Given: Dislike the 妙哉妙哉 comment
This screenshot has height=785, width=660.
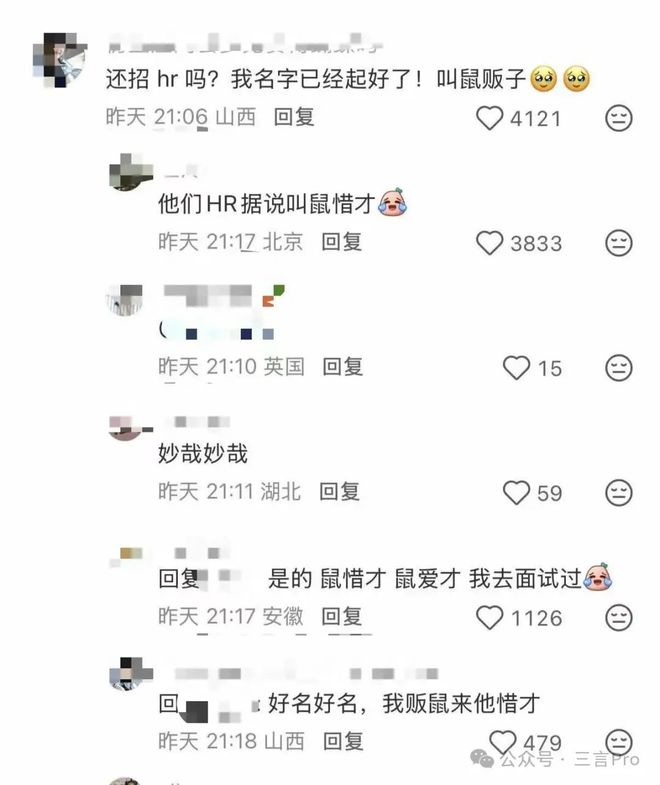Looking at the screenshot, I should point(619,493).
